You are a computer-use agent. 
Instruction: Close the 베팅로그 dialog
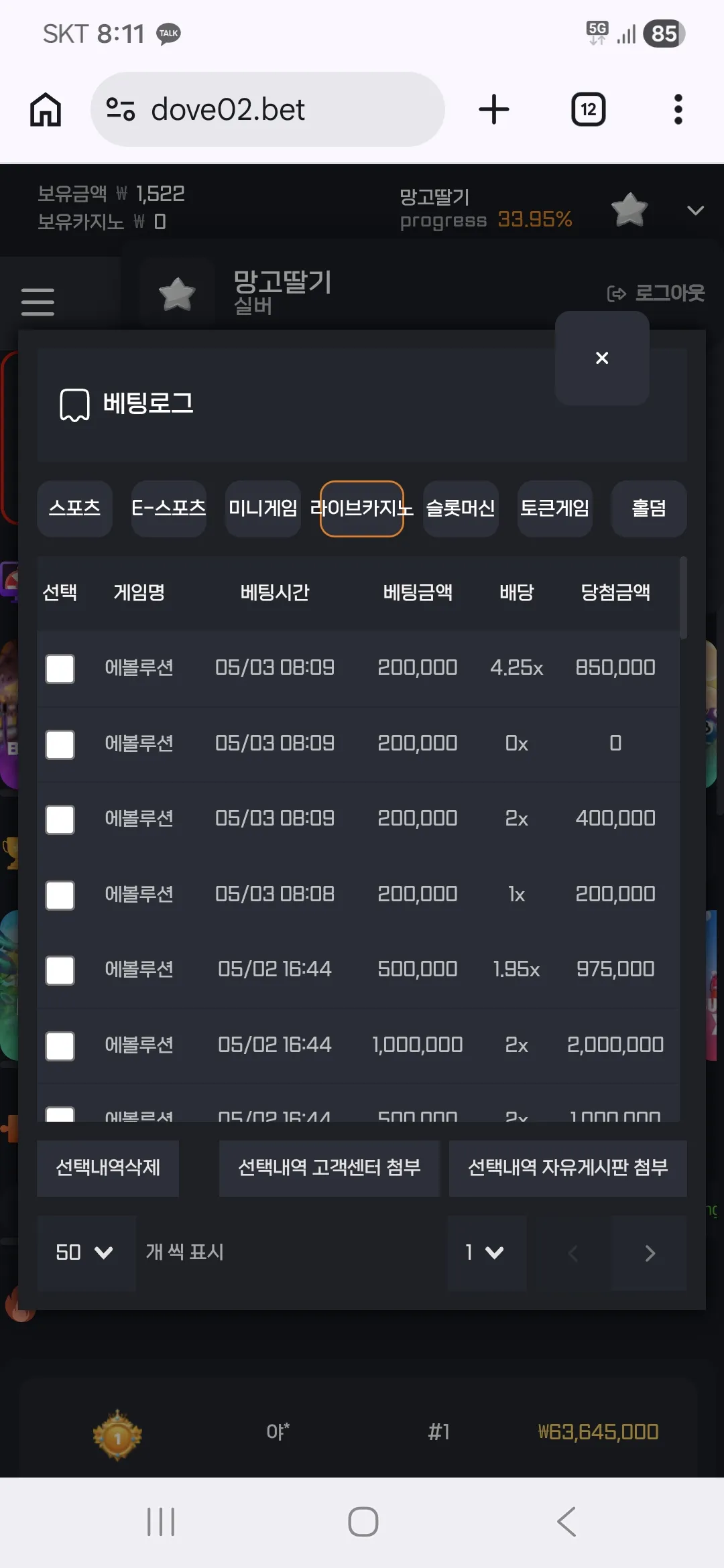602,358
